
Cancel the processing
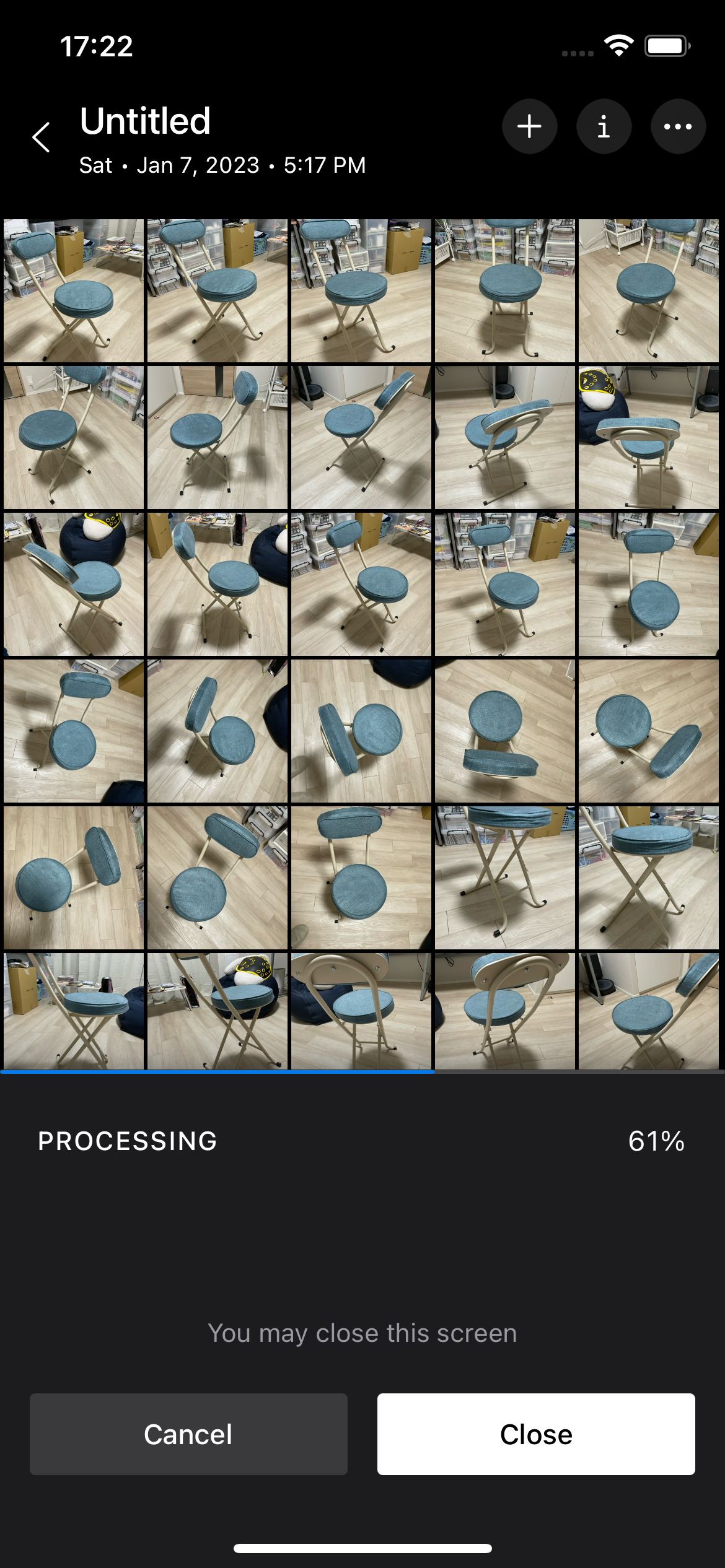coord(188,1434)
